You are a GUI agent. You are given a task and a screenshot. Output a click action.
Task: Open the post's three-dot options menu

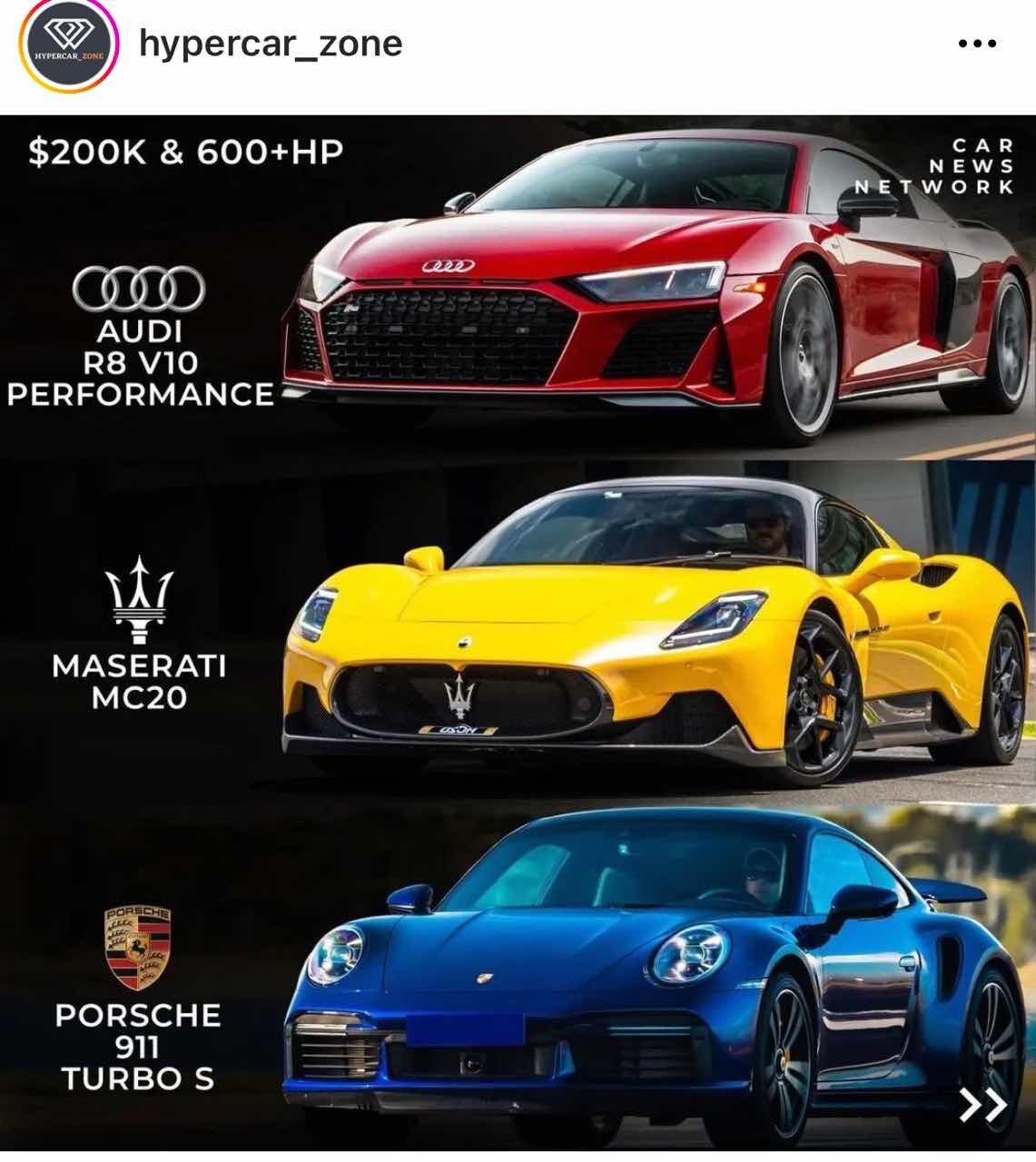click(x=977, y=44)
